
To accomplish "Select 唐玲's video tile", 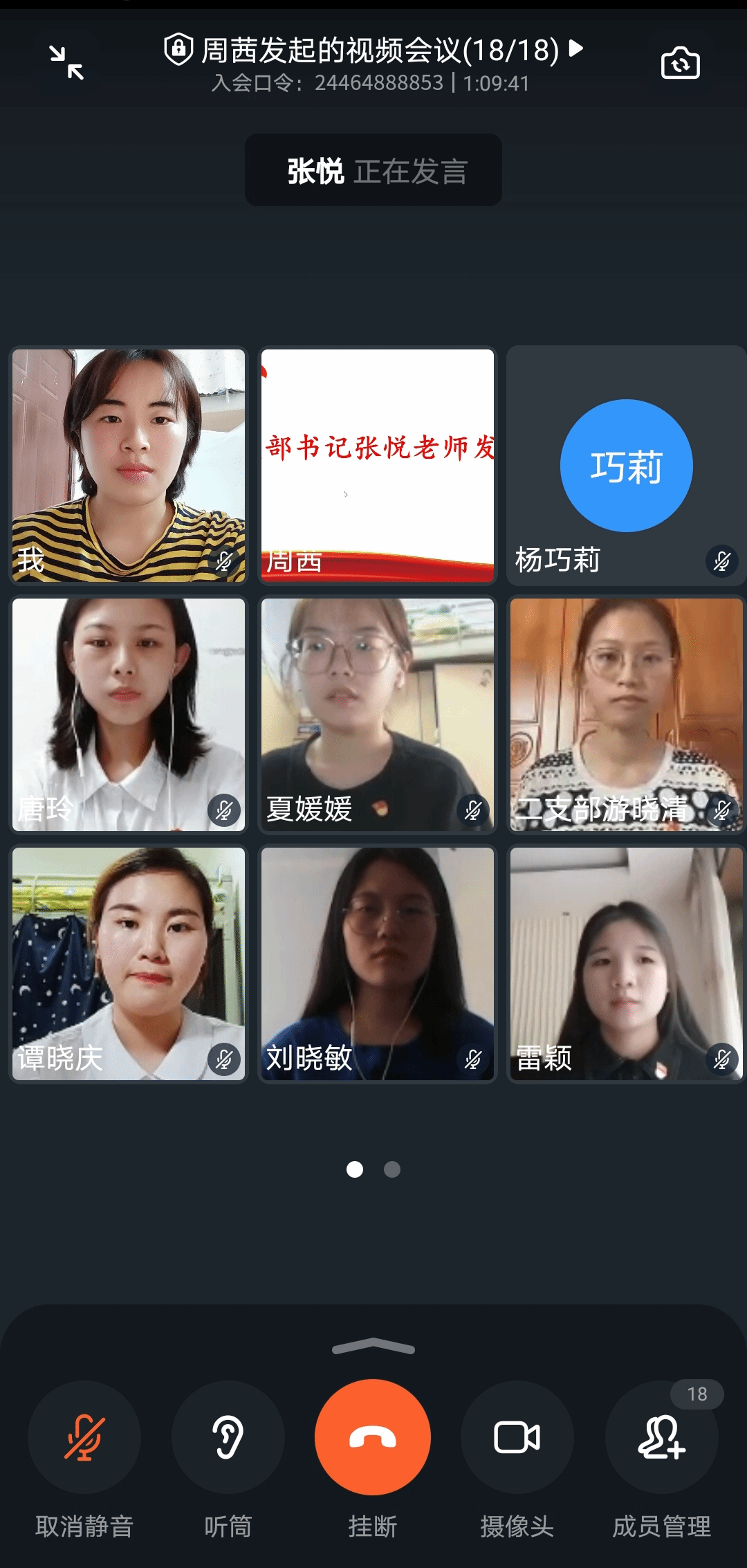I will pyautogui.click(x=129, y=714).
